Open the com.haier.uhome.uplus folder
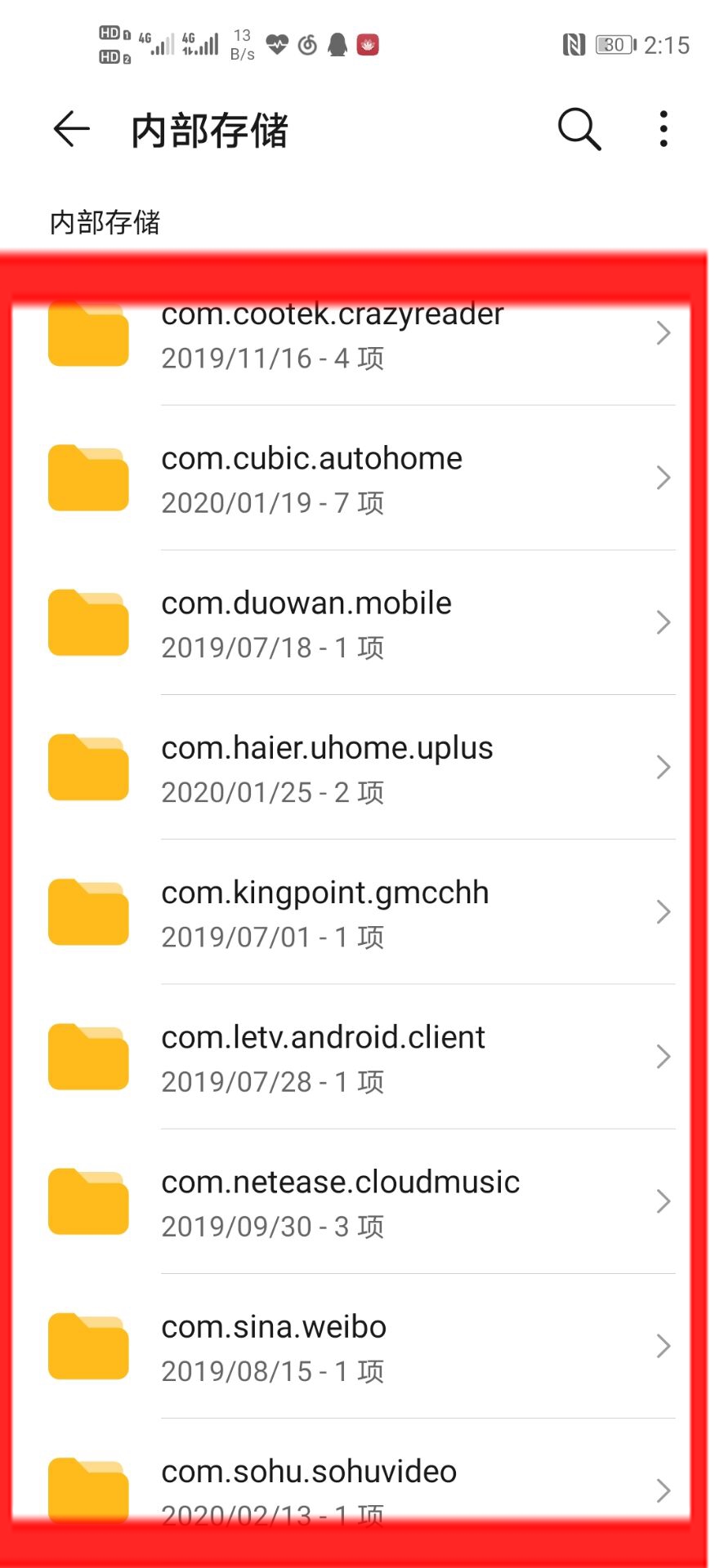724x1568 pixels. (360, 768)
